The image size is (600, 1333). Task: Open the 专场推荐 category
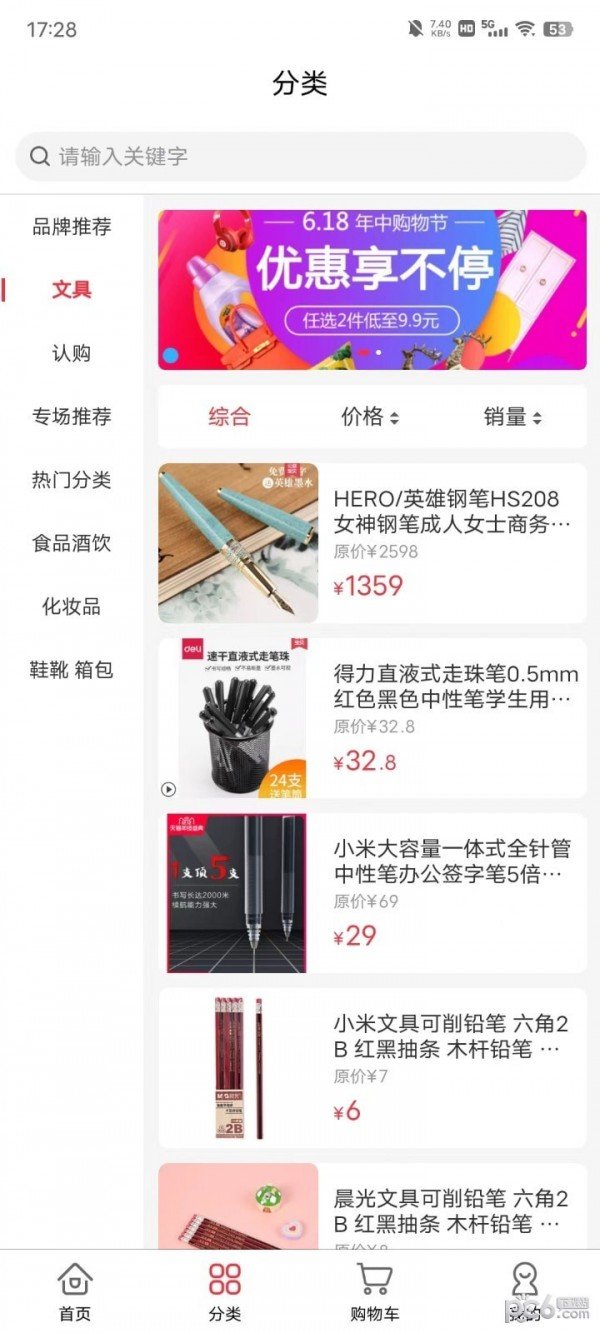tap(71, 417)
